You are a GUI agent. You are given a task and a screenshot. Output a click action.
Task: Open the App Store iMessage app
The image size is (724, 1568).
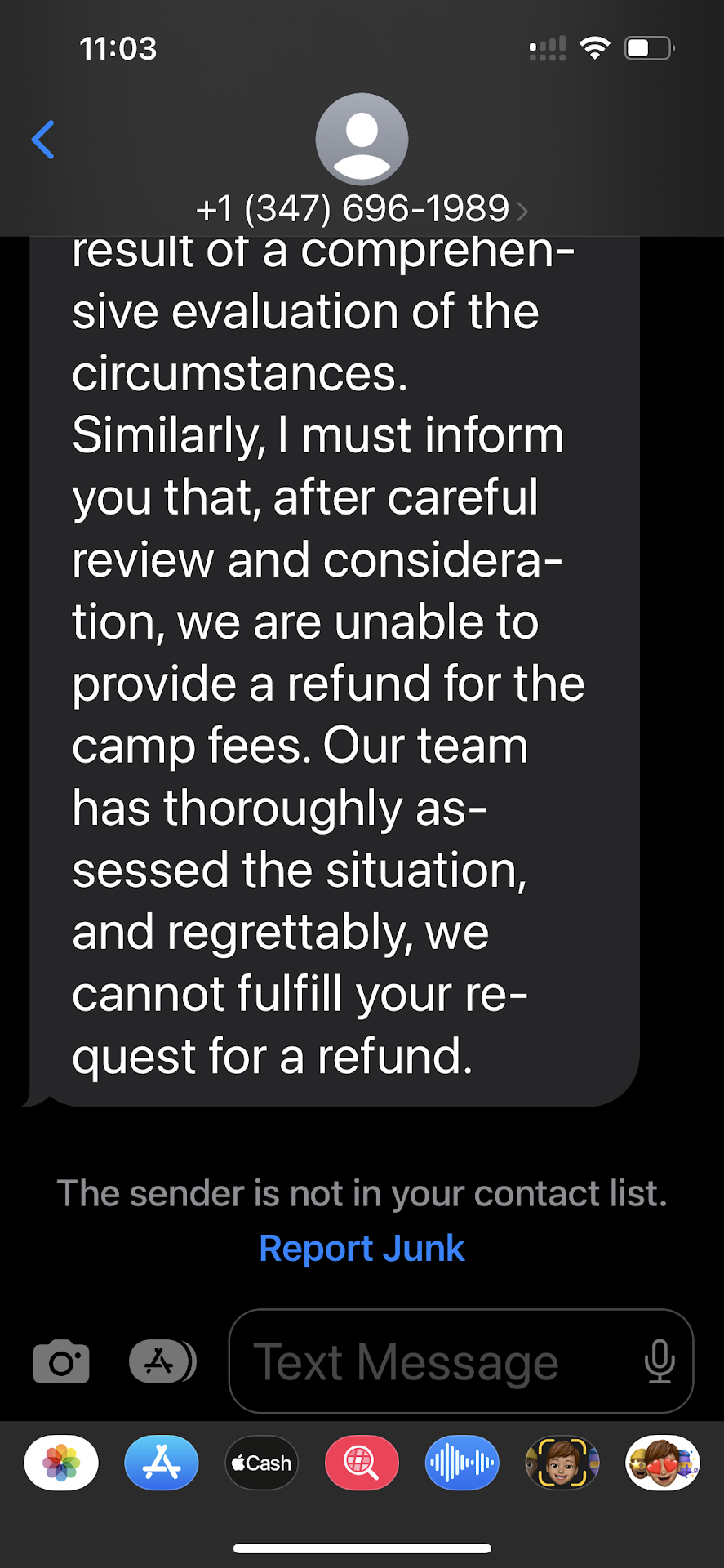click(162, 1463)
